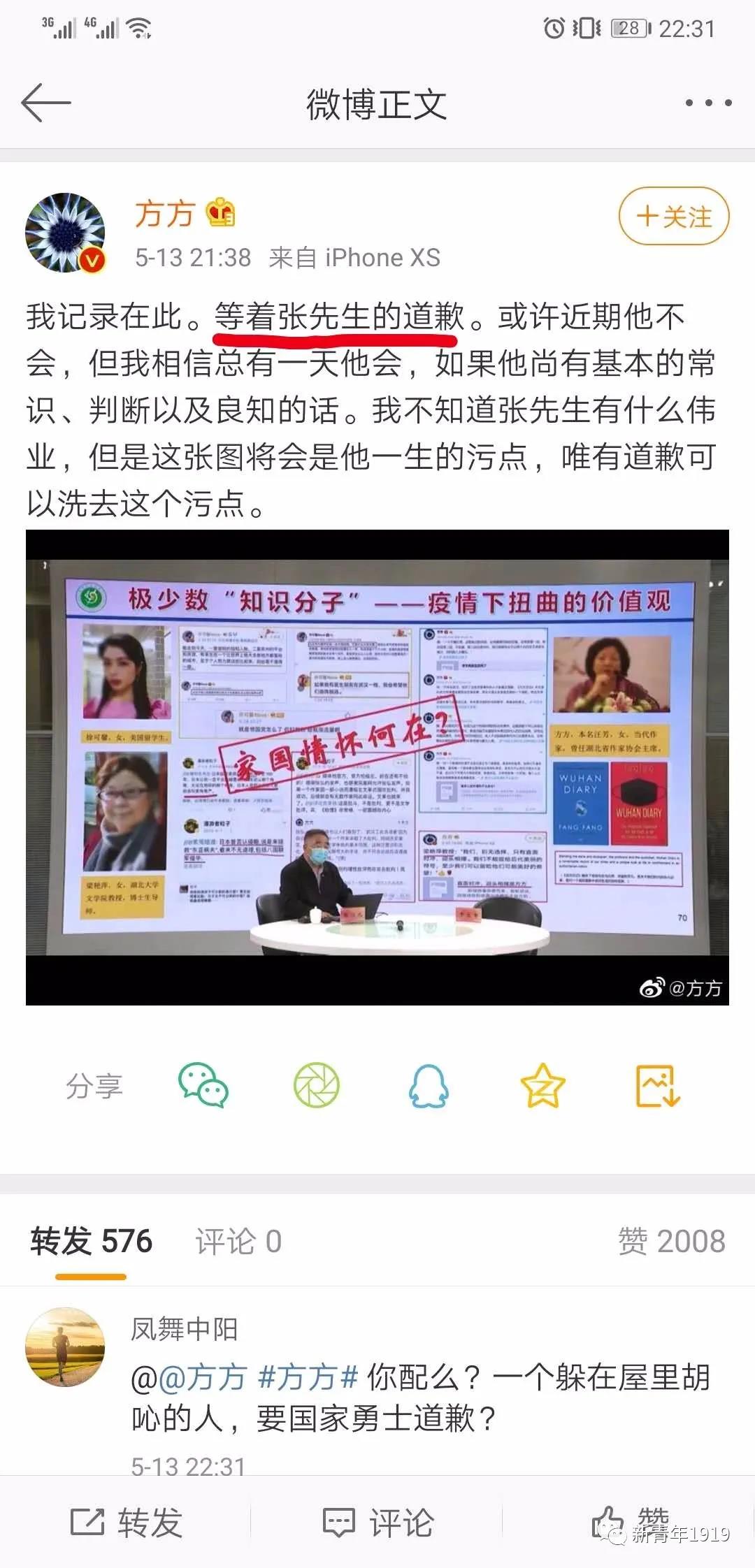
Task: Like the post via bottom 赞
Action: pos(629,1520)
